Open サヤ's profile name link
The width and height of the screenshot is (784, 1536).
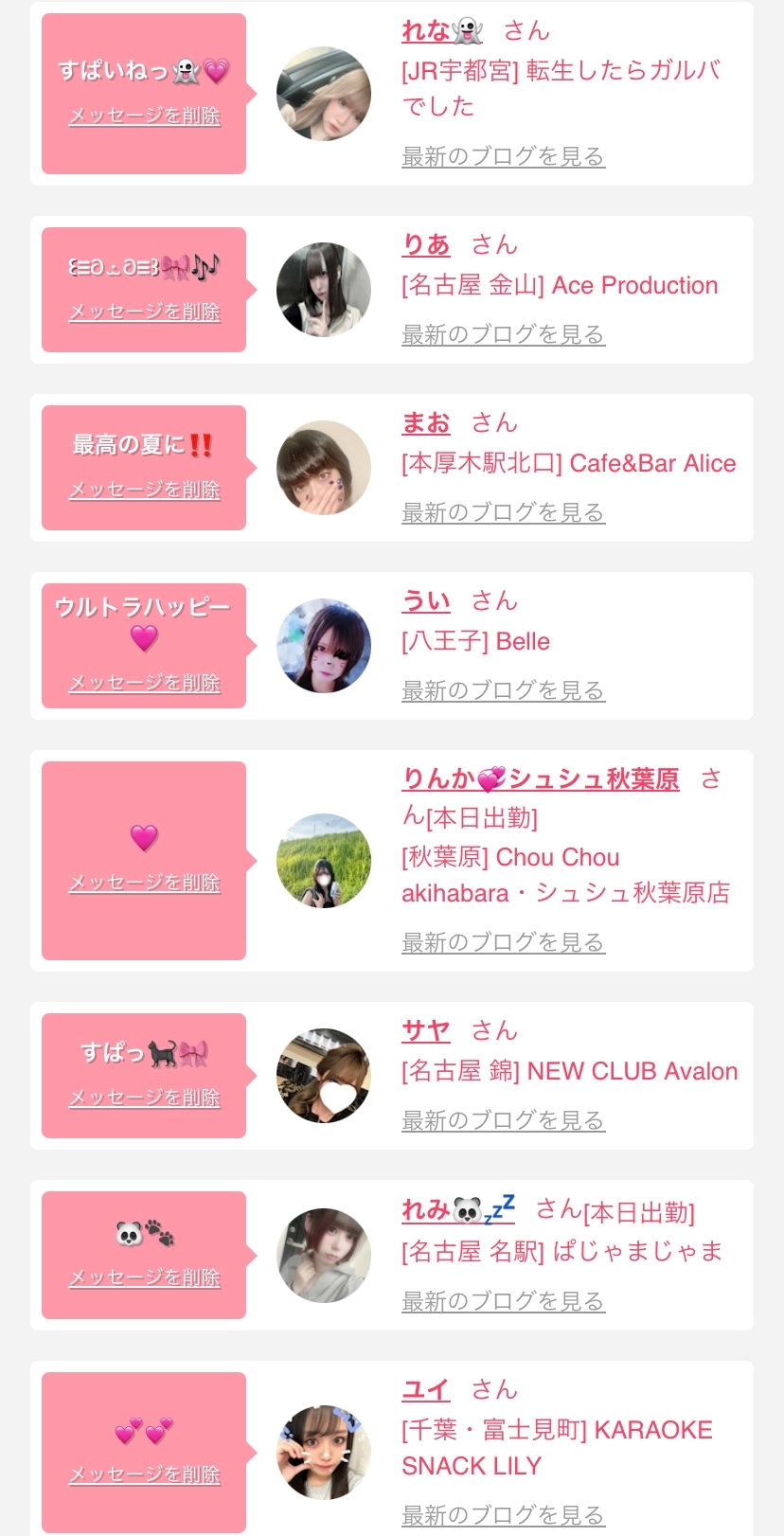tap(425, 1031)
